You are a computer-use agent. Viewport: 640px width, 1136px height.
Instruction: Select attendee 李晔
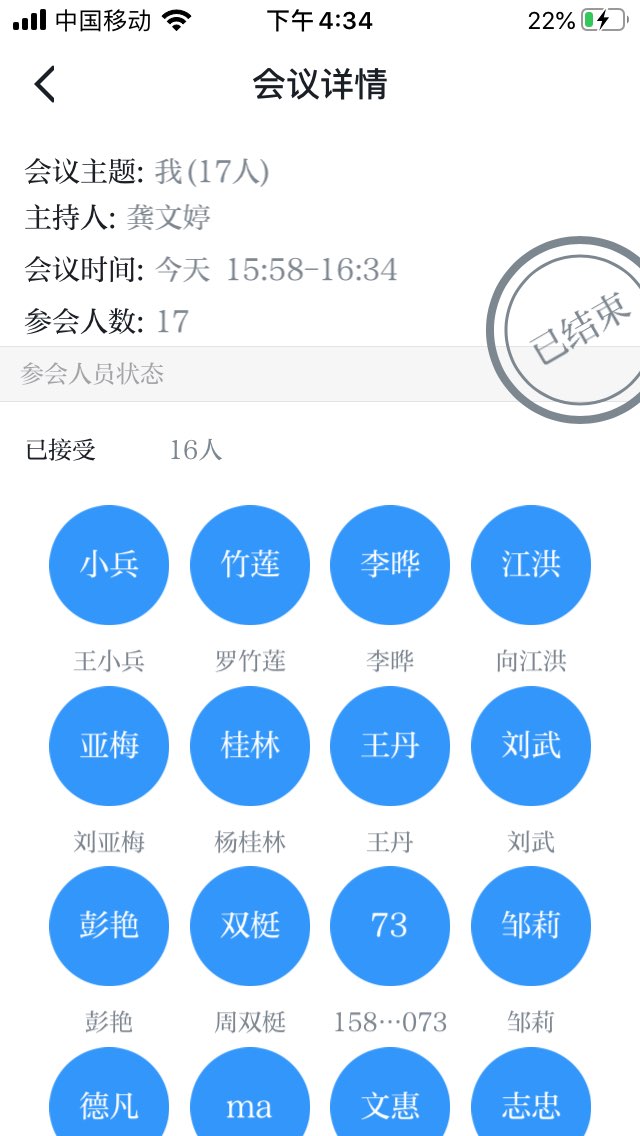(390, 564)
